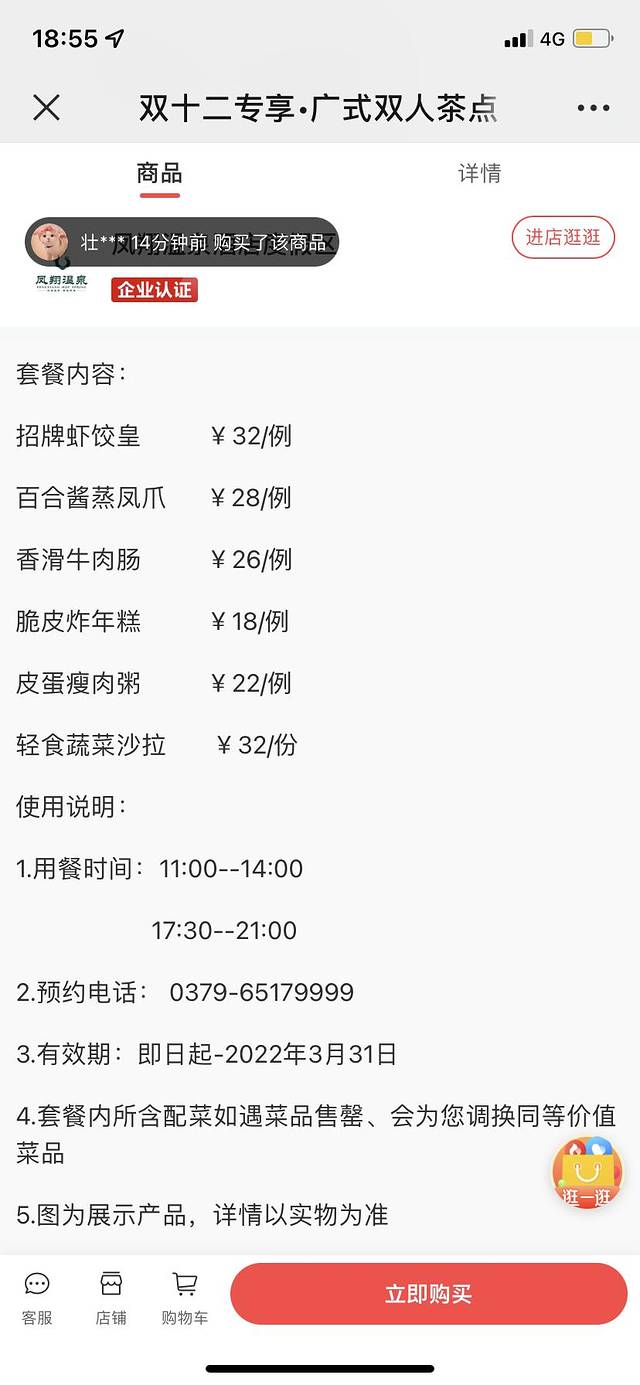Viewport: 640px width, 1385px height.
Task: Open the floating 逛一逛 shopping bag
Action: coord(587,1172)
